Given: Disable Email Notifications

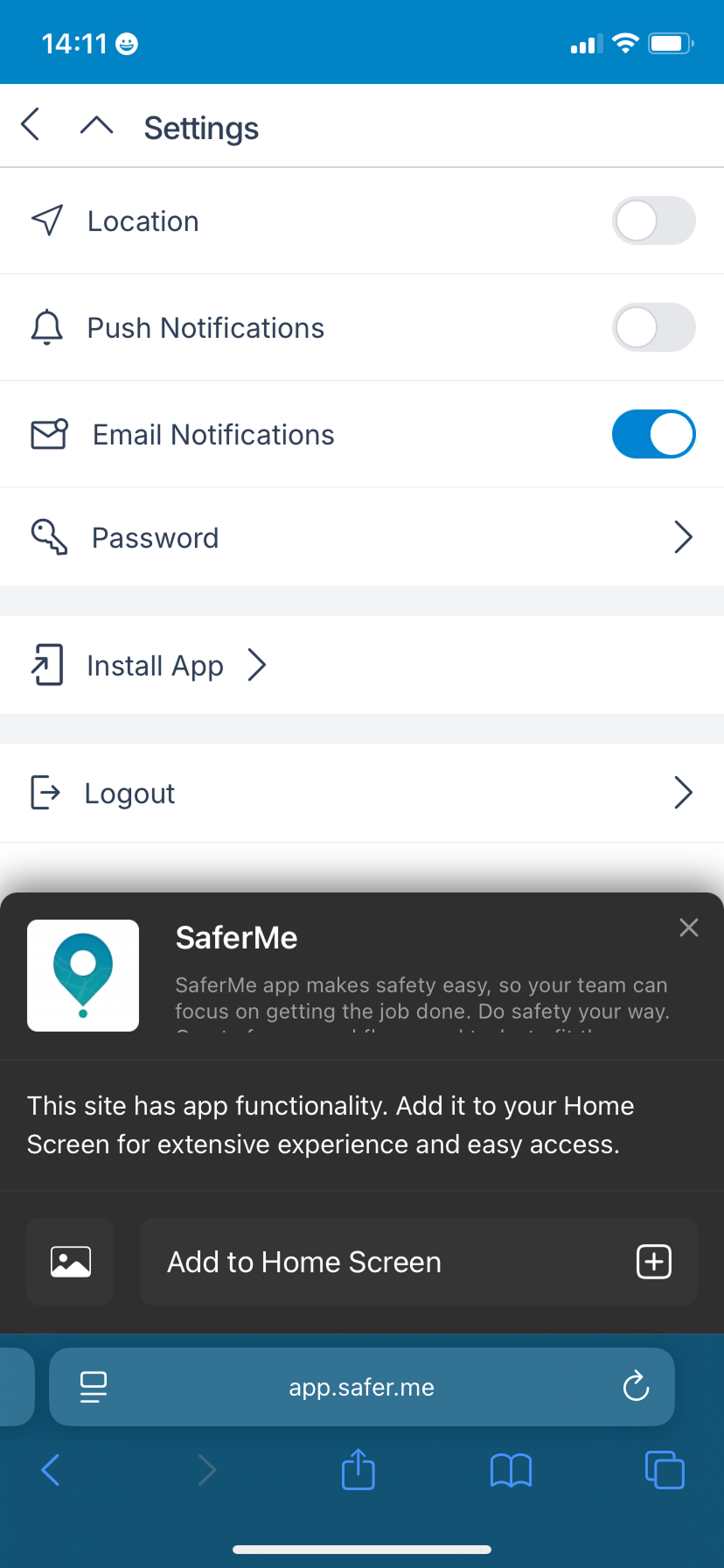Looking at the screenshot, I should (x=654, y=434).
